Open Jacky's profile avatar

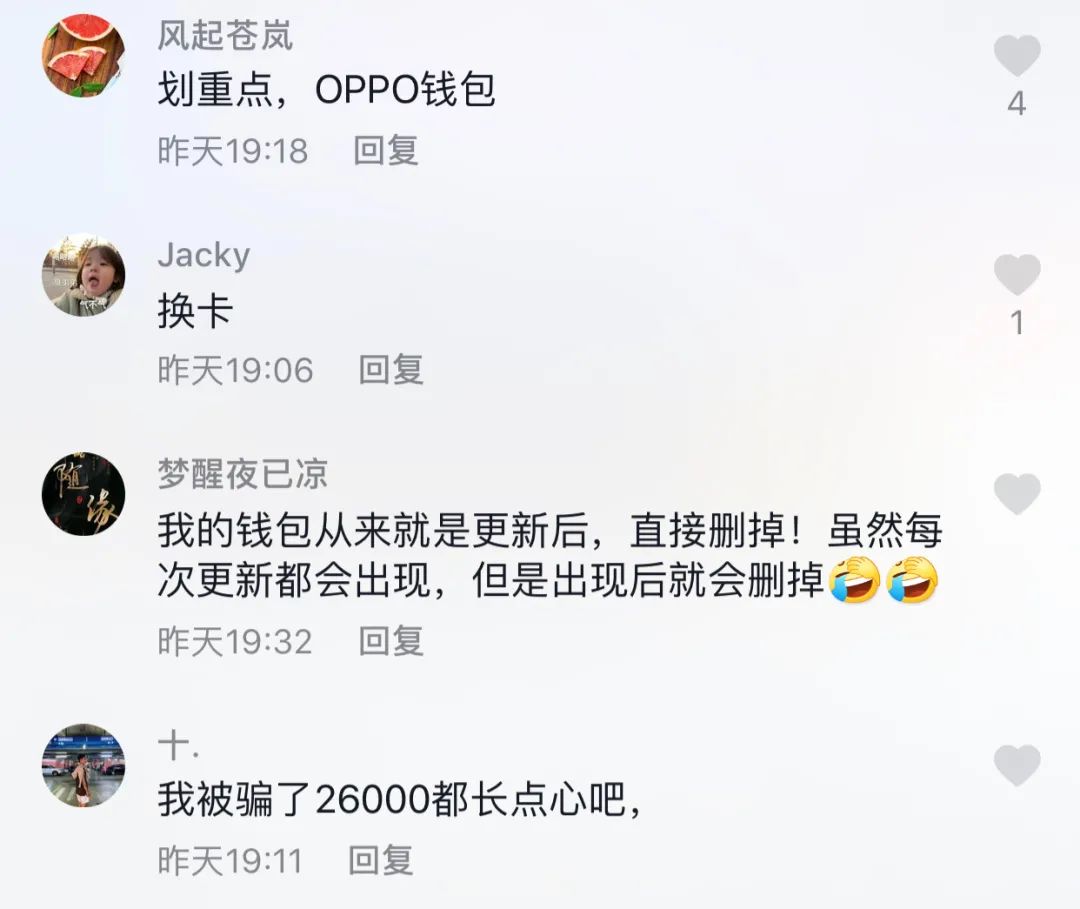pos(83,275)
